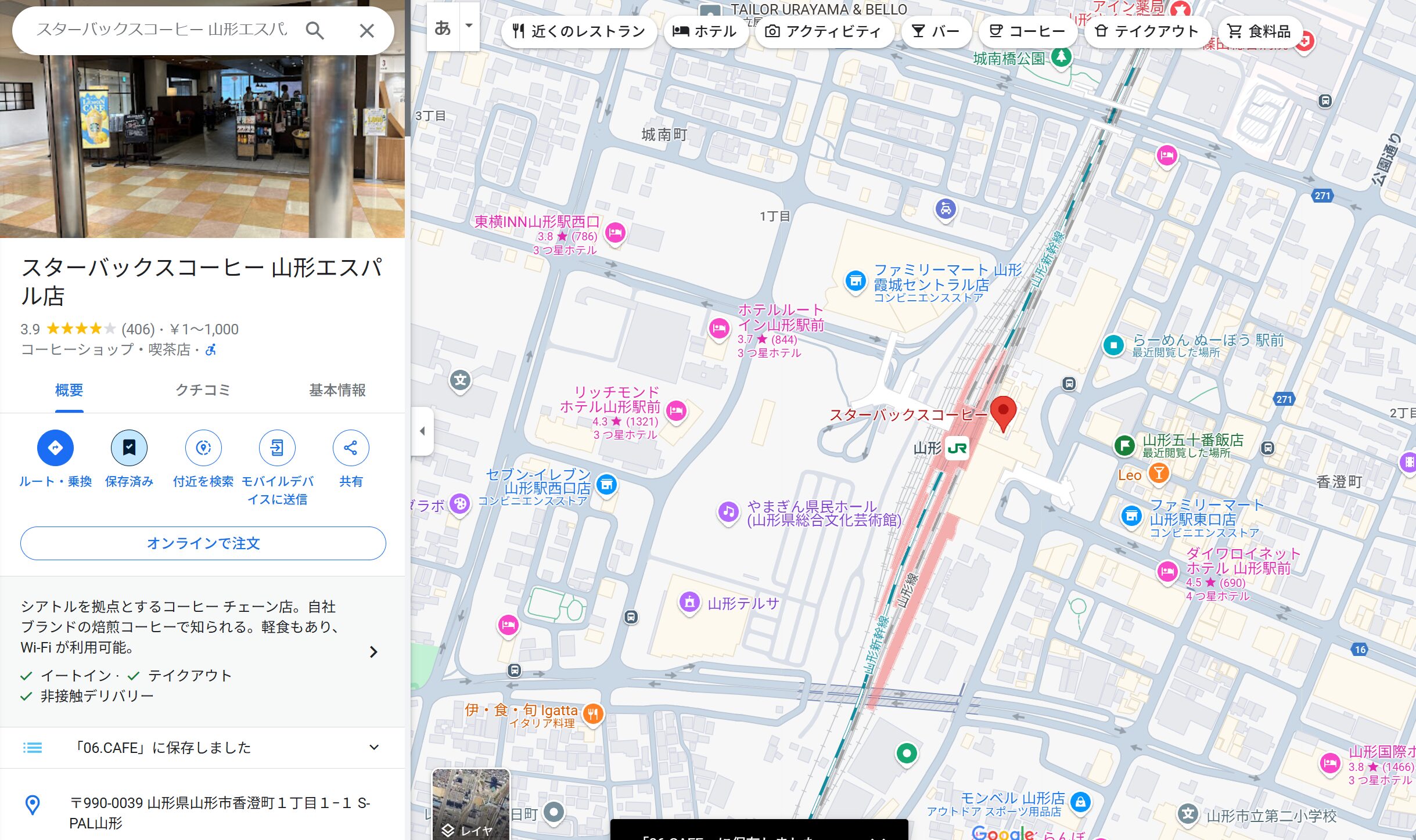The height and width of the screenshot is (840, 1416).
Task: Open the input method dropdown arrow
Action: 469,26
